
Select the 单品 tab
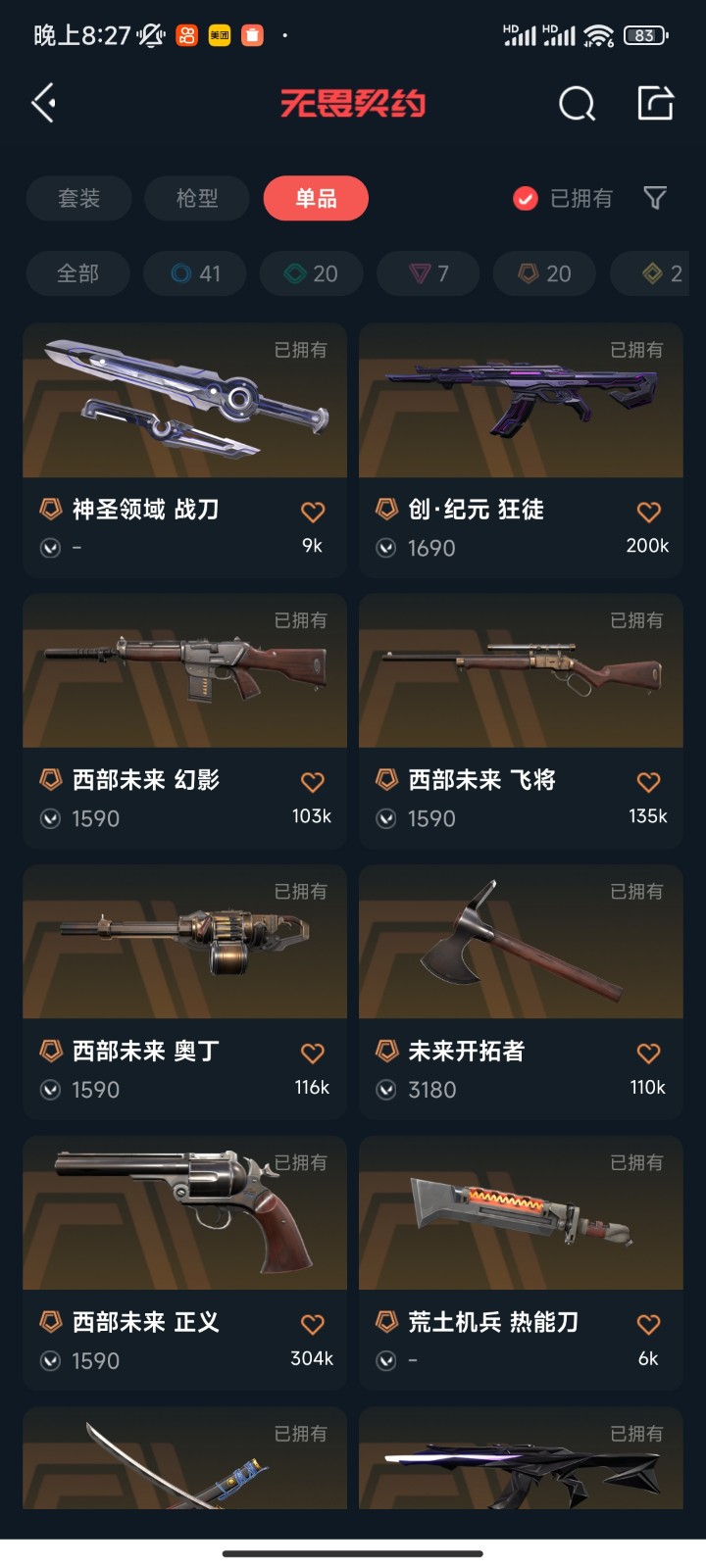316,199
